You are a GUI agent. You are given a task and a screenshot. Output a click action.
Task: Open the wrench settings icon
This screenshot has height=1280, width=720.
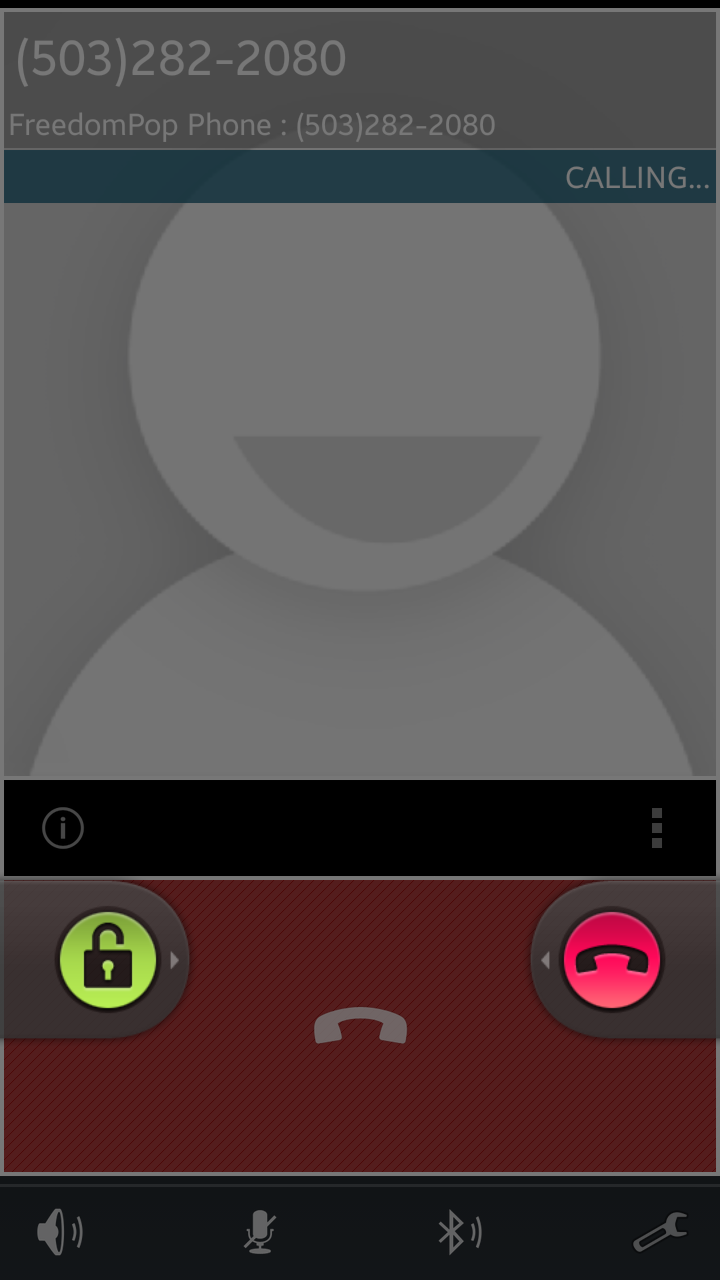pos(660,1232)
